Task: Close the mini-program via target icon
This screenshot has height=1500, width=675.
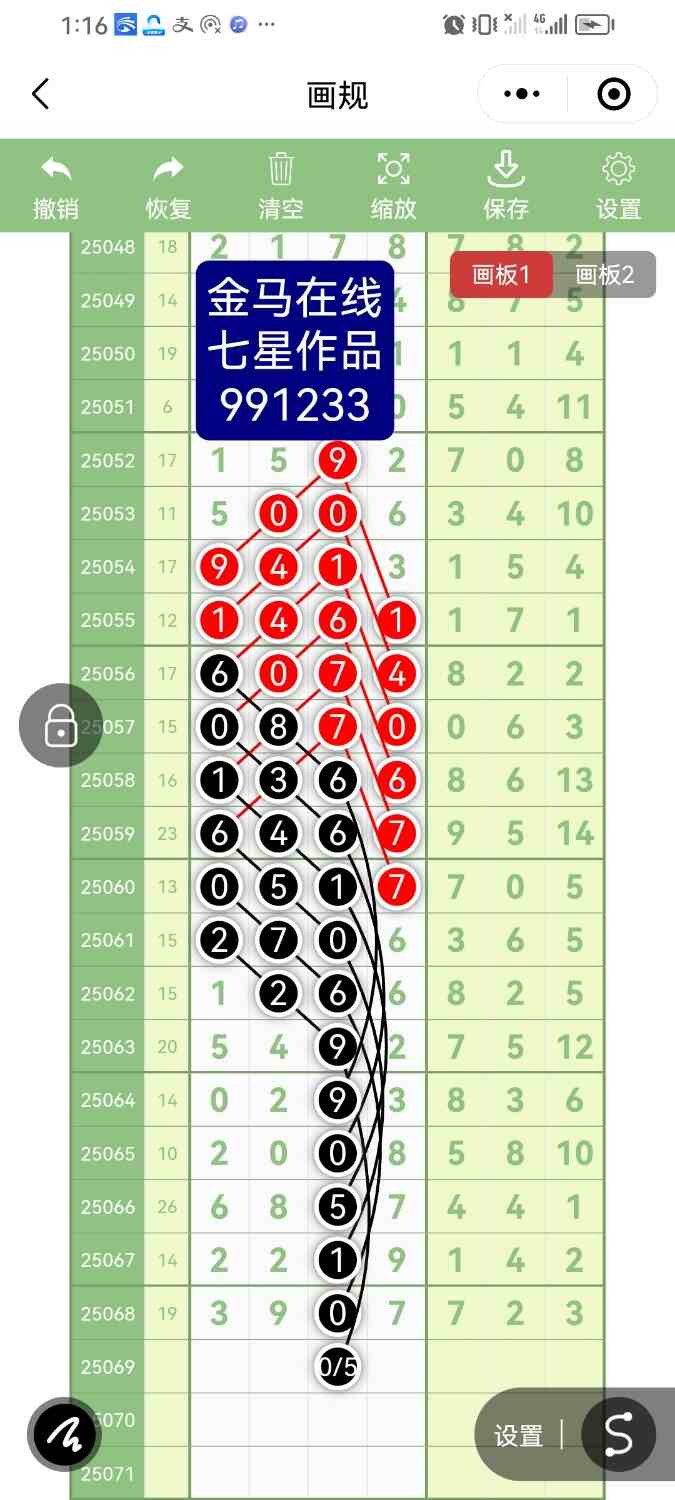Action: pyautogui.click(x=613, y=95)
